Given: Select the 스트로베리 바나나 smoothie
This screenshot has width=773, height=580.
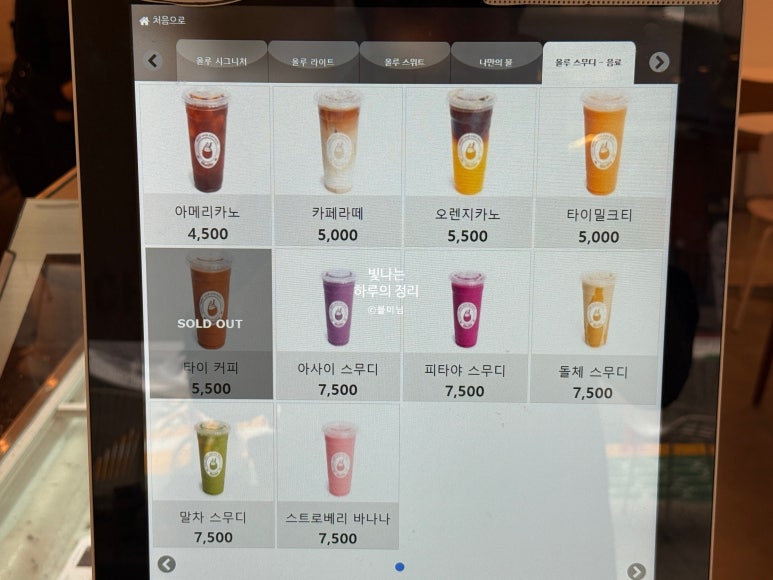Looking at the screenshot, I should point(337,475).
